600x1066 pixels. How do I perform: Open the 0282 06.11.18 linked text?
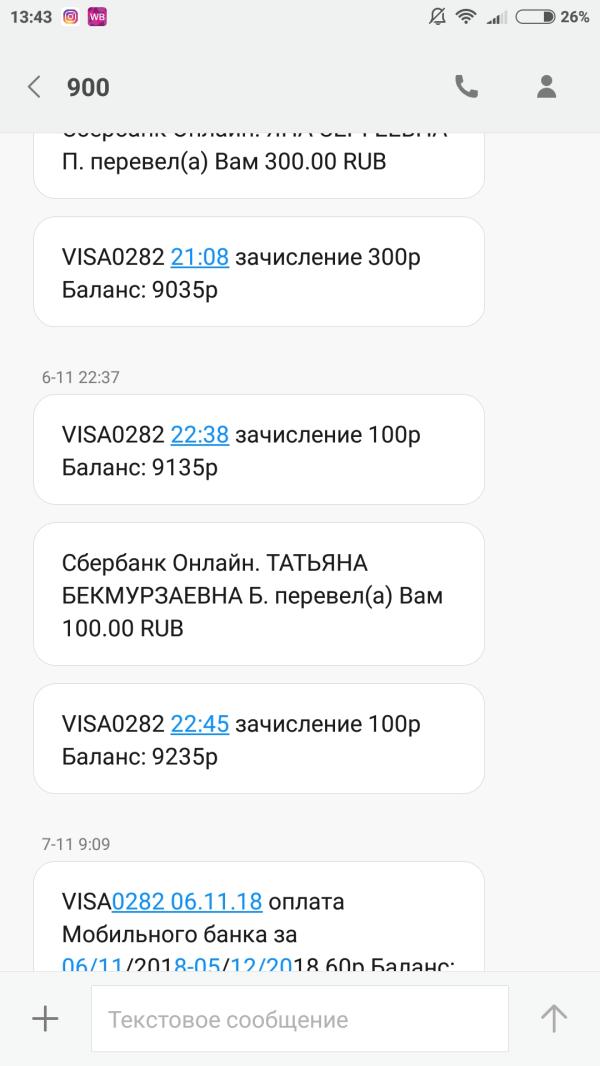pos(187,901)
